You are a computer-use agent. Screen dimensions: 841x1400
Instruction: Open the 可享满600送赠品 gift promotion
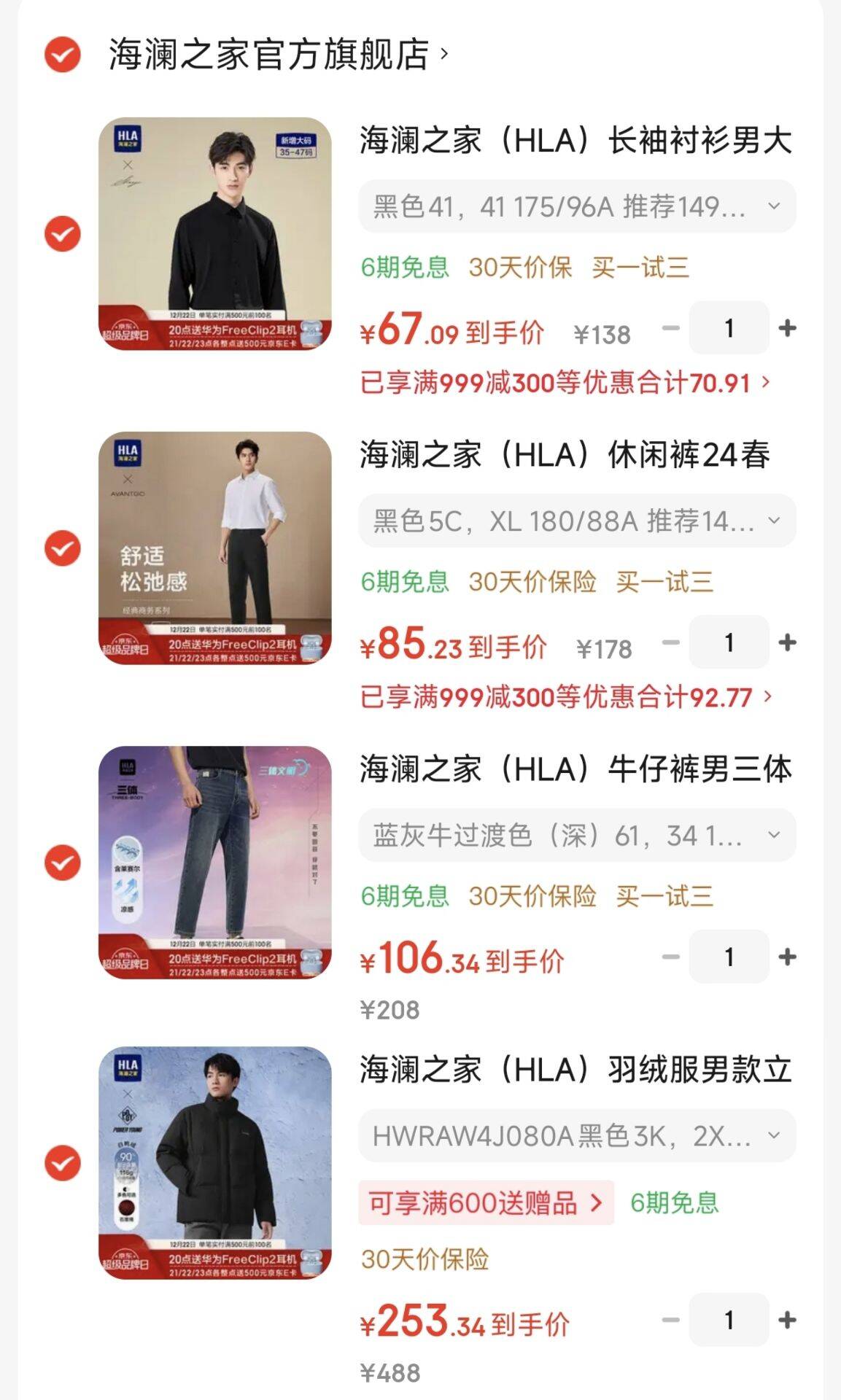pyautogui.click(x=486, y=1202)
